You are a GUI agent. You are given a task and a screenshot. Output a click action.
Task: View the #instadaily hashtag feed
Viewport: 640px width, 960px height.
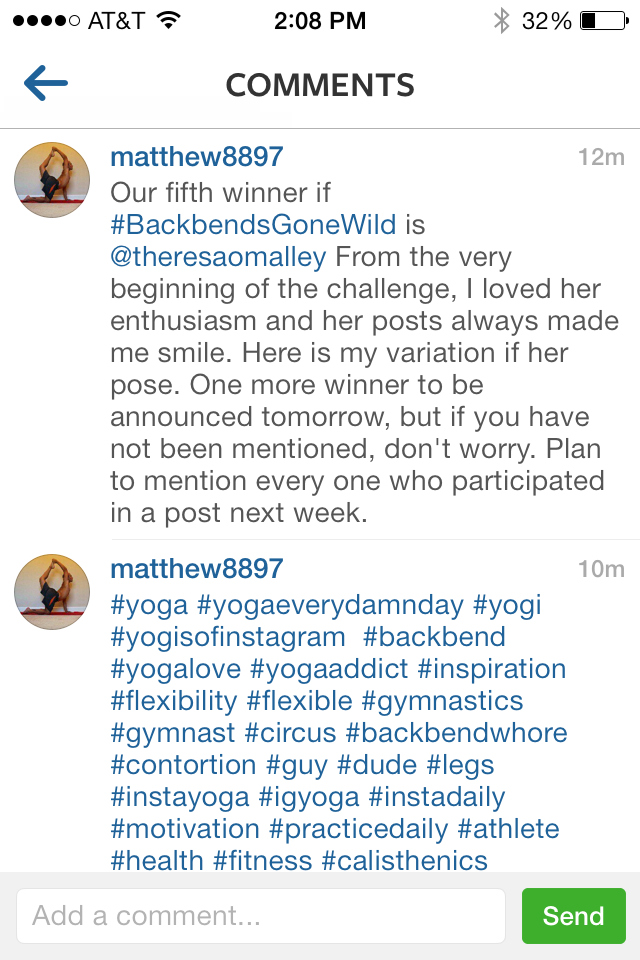(x=436, y=797)
